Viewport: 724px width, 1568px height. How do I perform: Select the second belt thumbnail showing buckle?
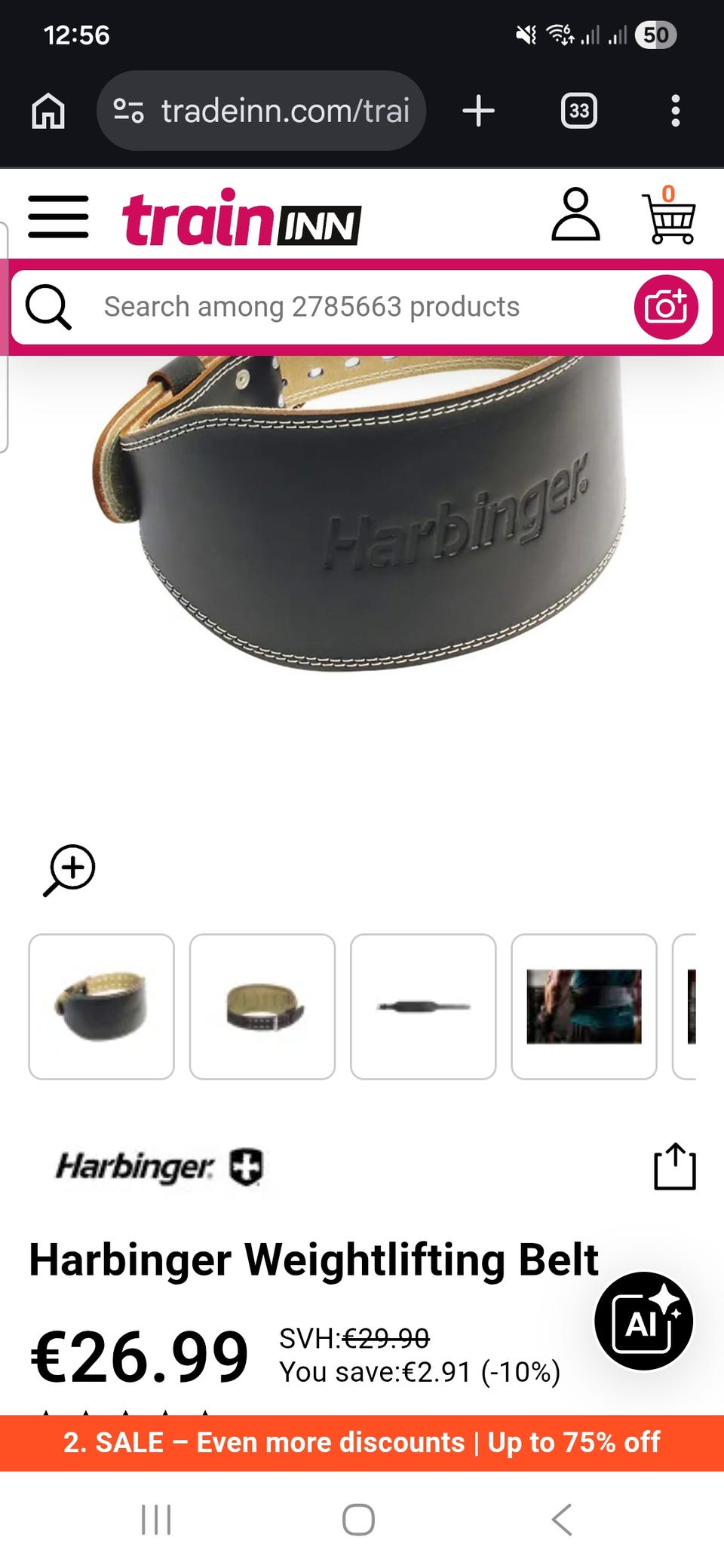(x=262, y=1006)
